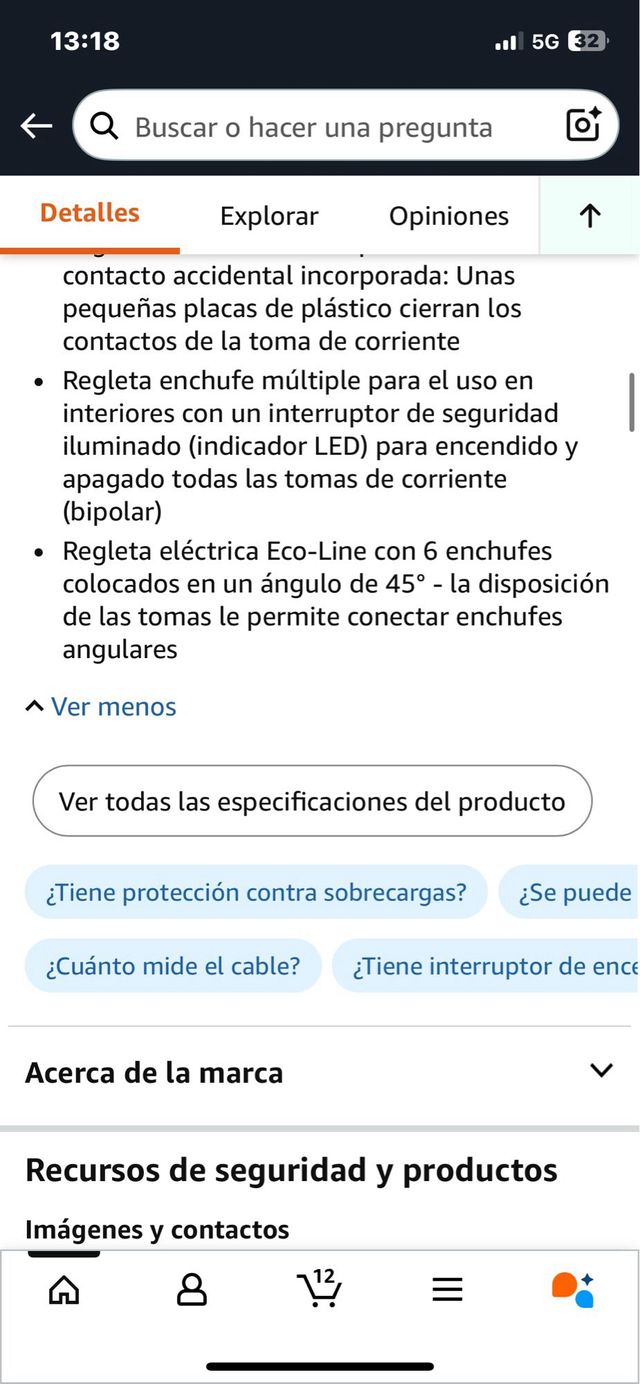This screenshot has height=1384, width=640.
Task: Go back using the arrow icon
Action: [36, 126]
